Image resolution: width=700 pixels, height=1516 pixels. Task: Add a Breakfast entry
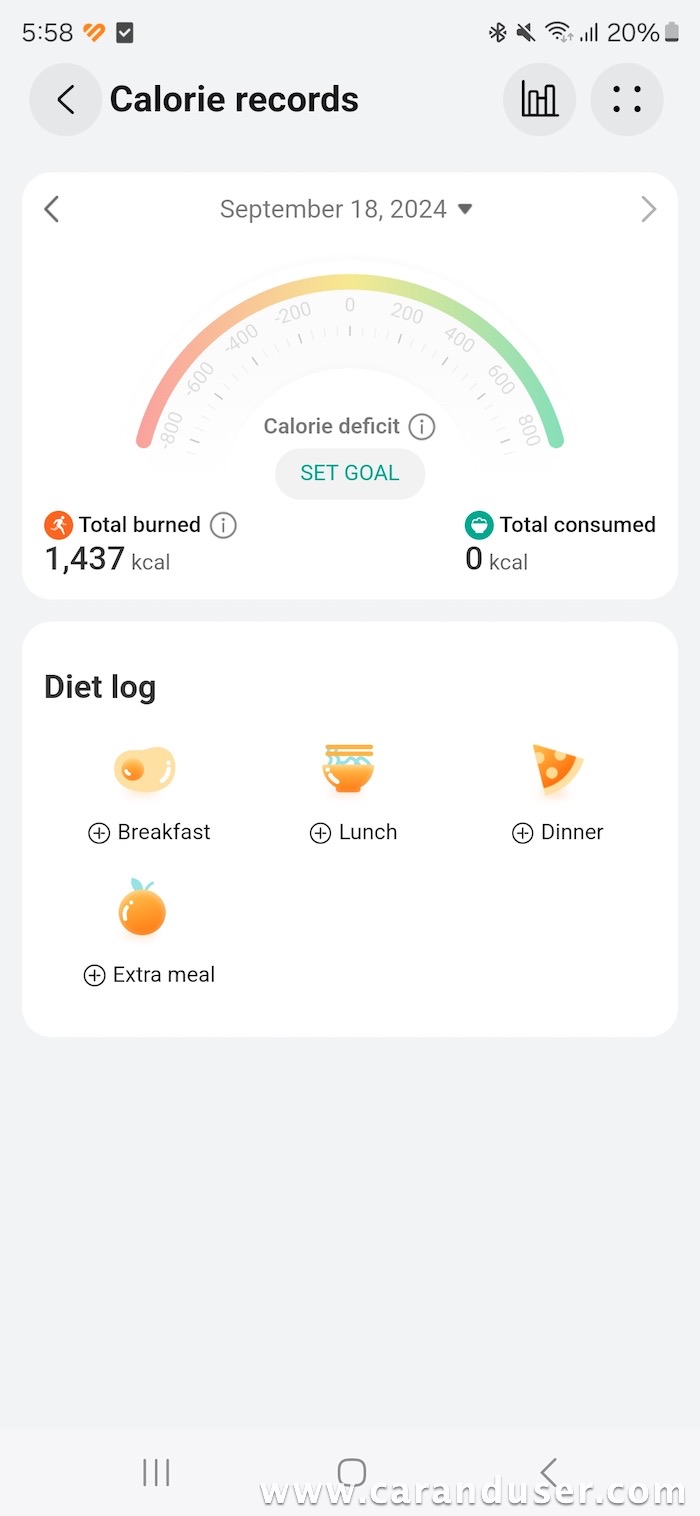pos(150,832)
